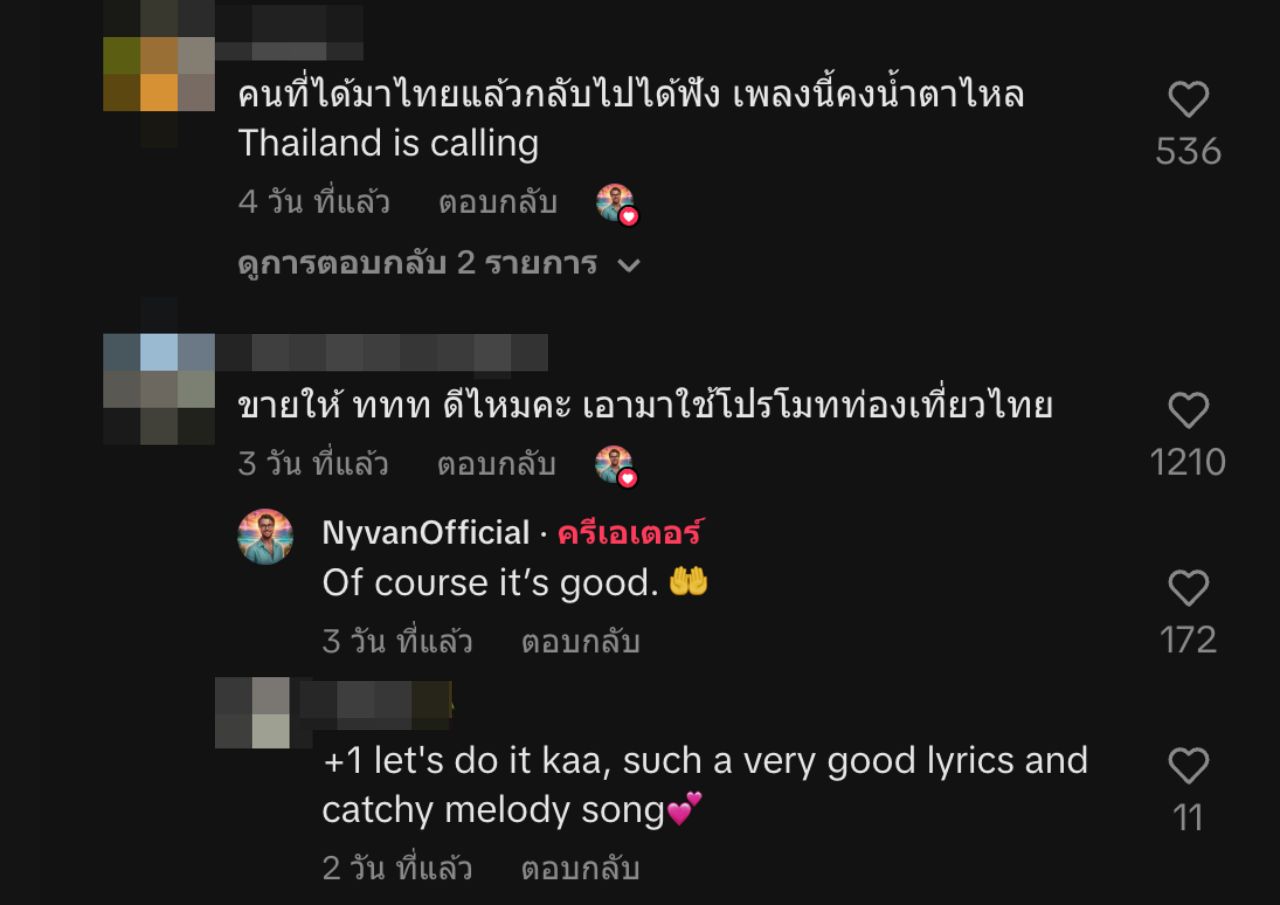Reply to the ททท comment

tap(496, 465)
